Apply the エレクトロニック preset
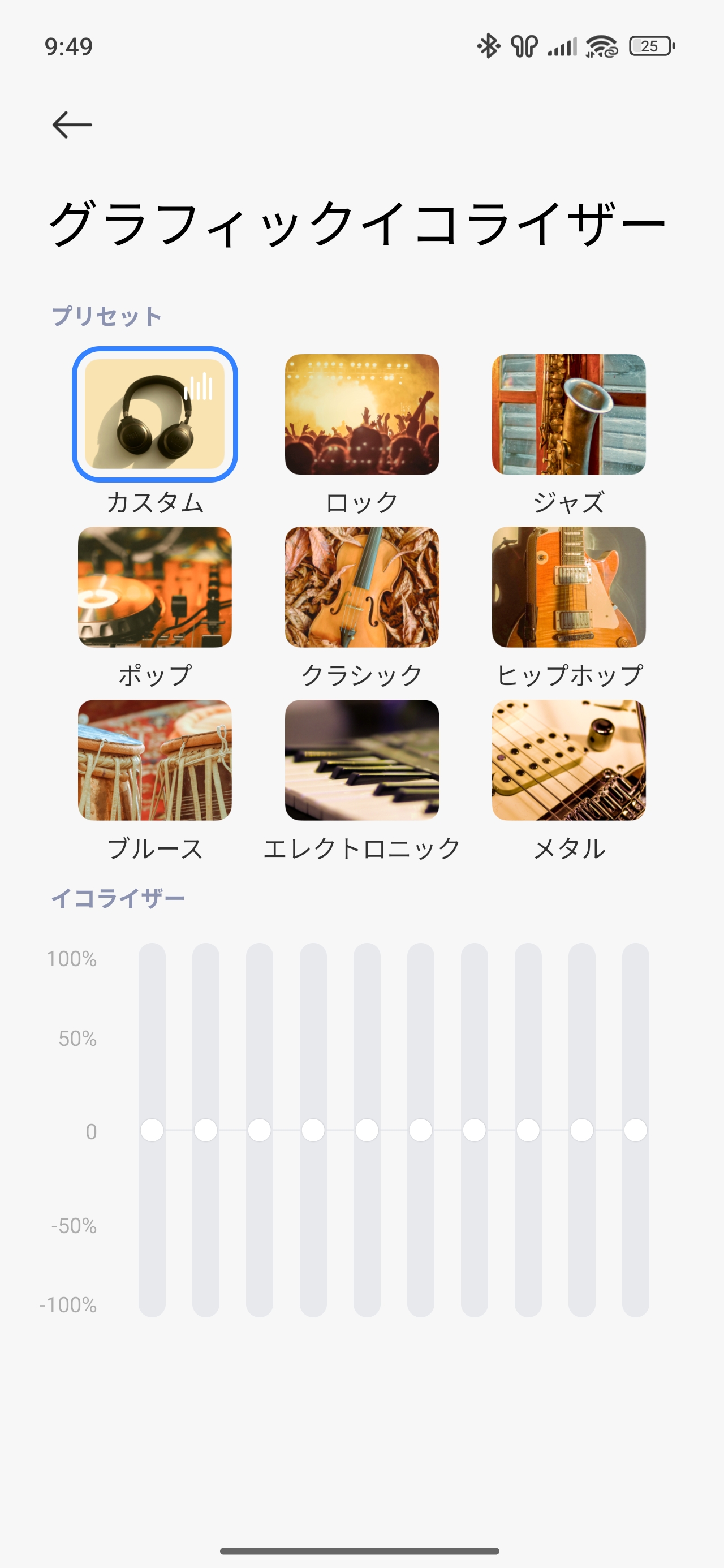Viewport: 724px width, 1568px height. (361, 760)
